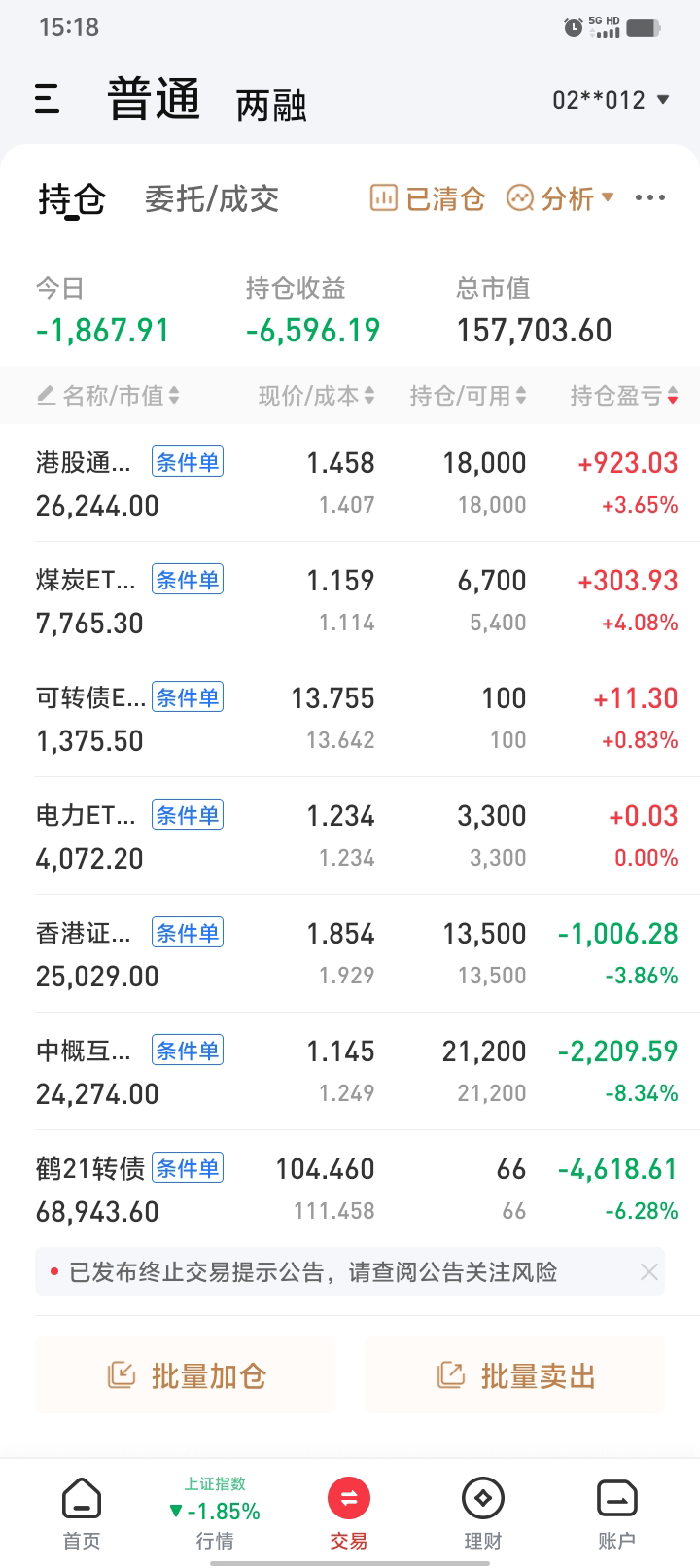Tap 条件单 tag on 中概互 row

[188, 1051]
